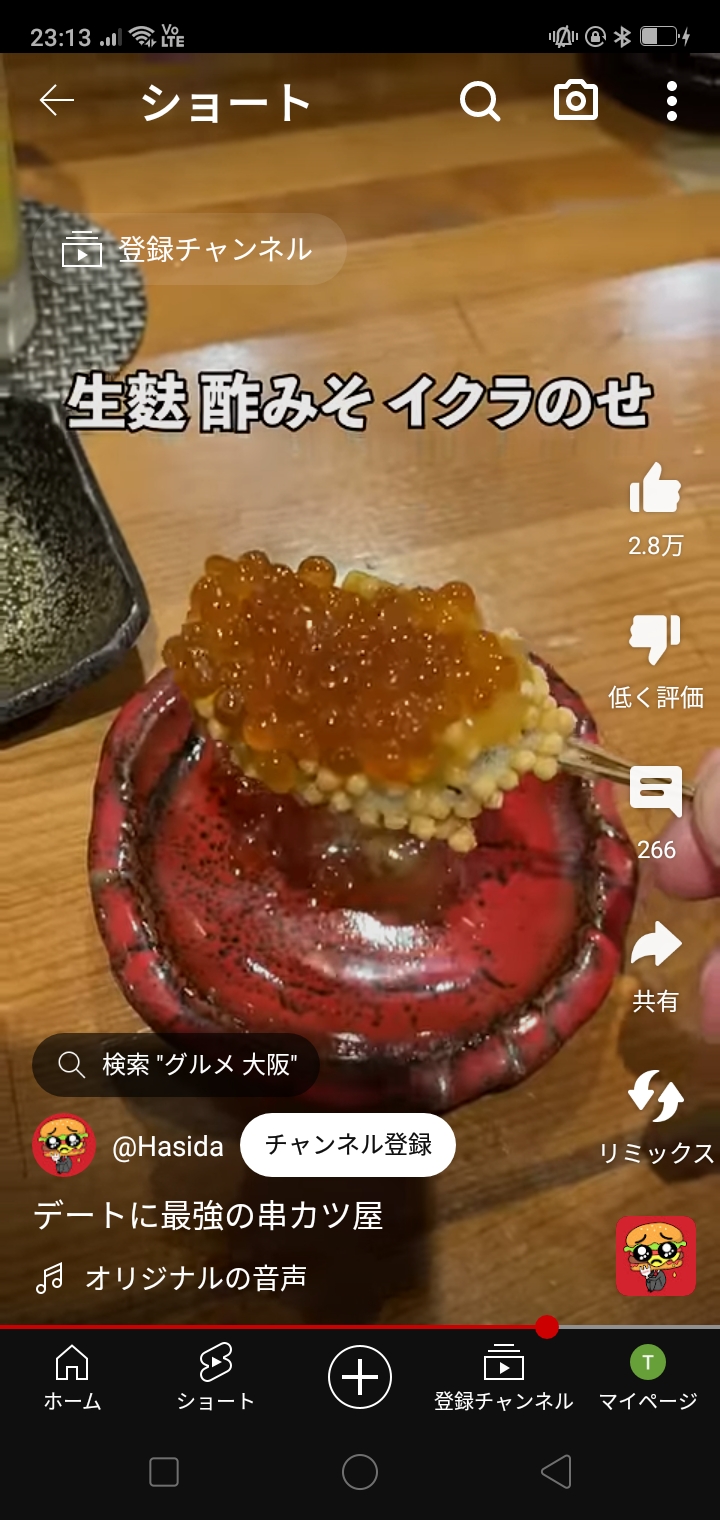Share this Short via 共有
Viewport: 720px width, 1520px height.
click(656, 946)
